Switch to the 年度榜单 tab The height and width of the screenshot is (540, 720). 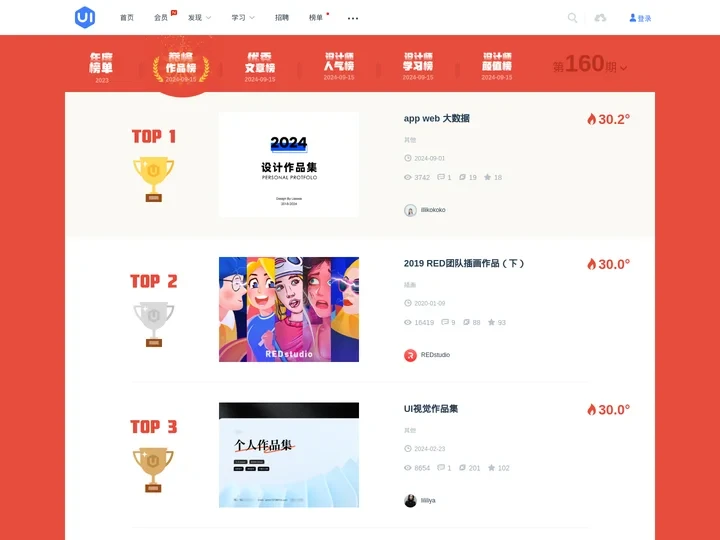(101, 66)
